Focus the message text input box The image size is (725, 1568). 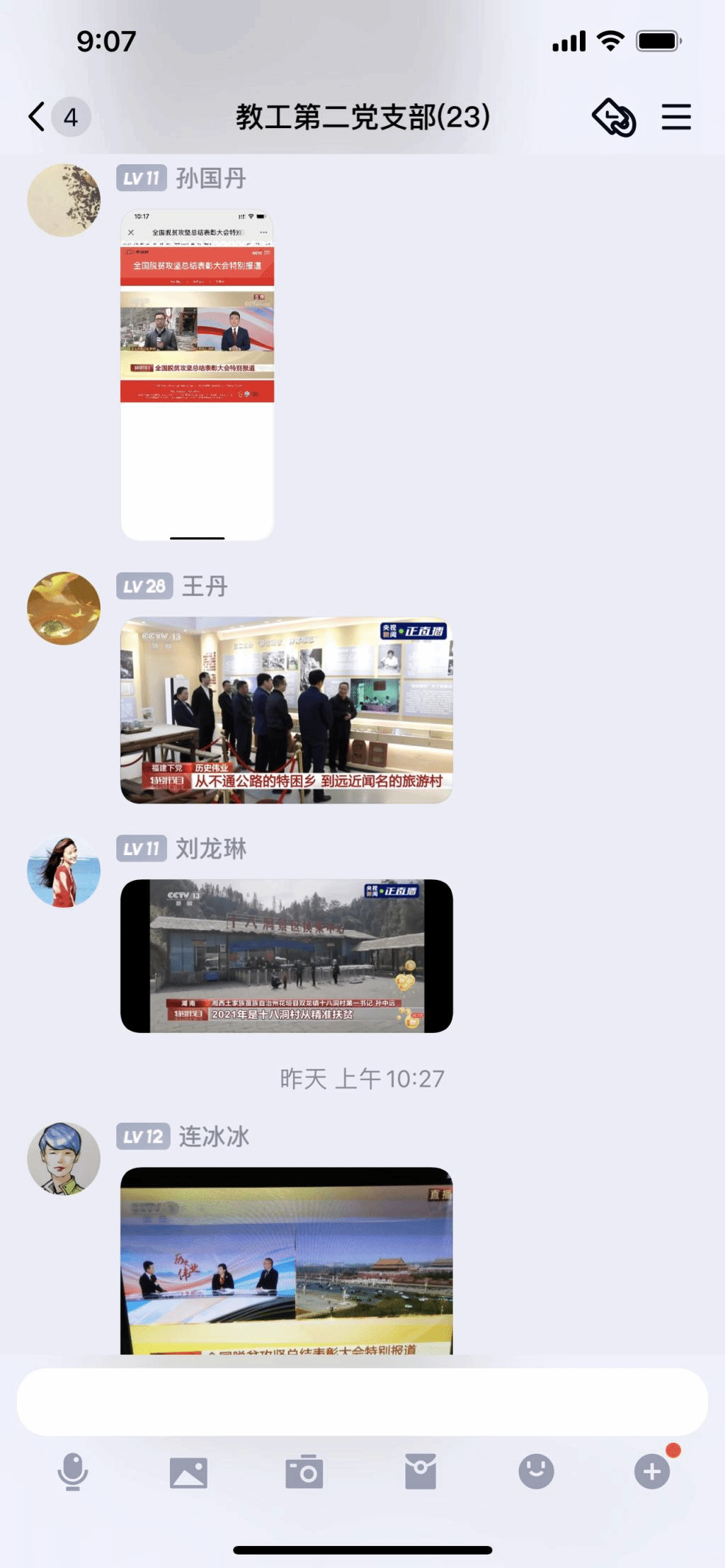362,1402
